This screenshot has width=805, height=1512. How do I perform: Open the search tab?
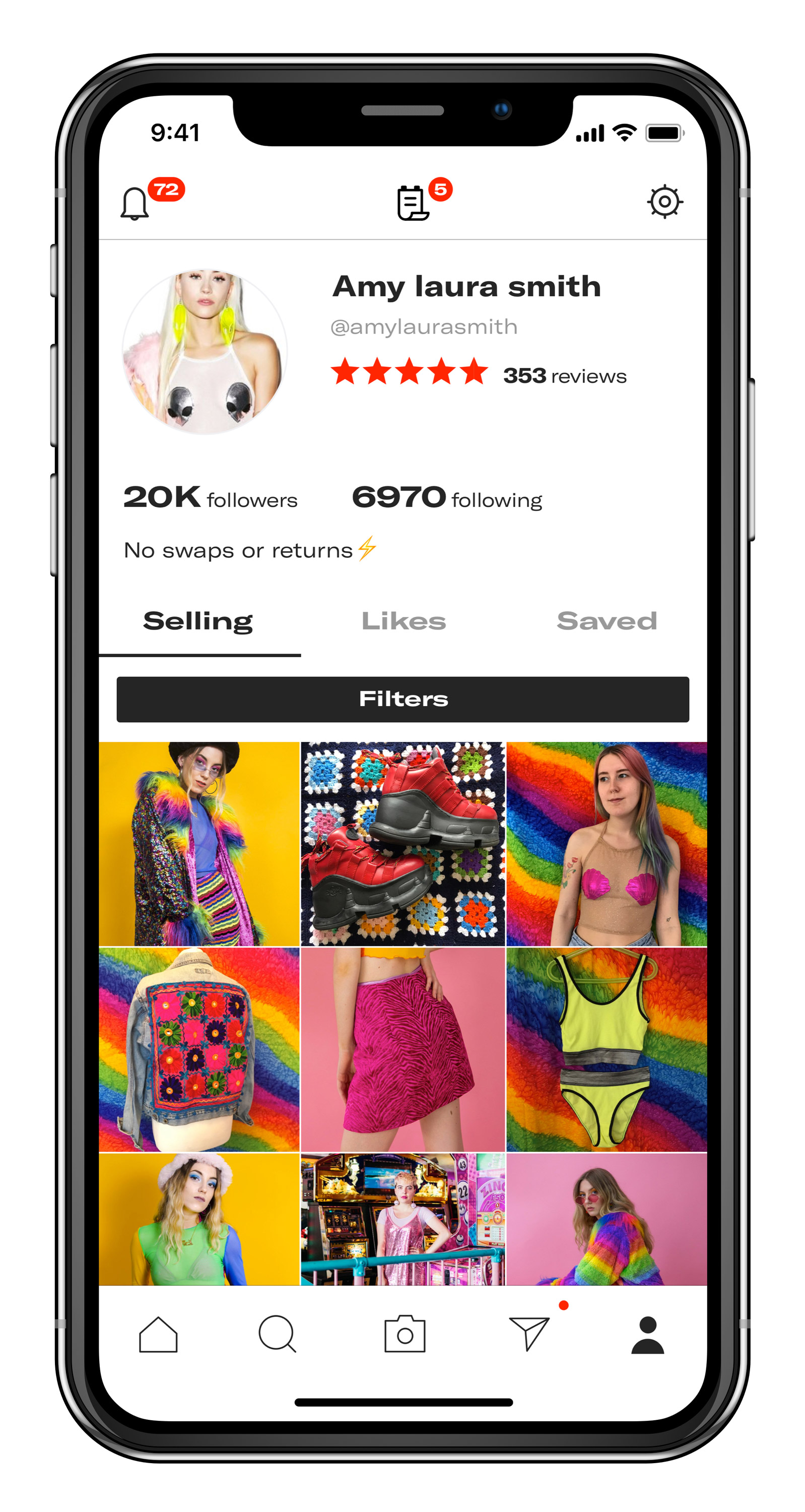coord(277,1334)
